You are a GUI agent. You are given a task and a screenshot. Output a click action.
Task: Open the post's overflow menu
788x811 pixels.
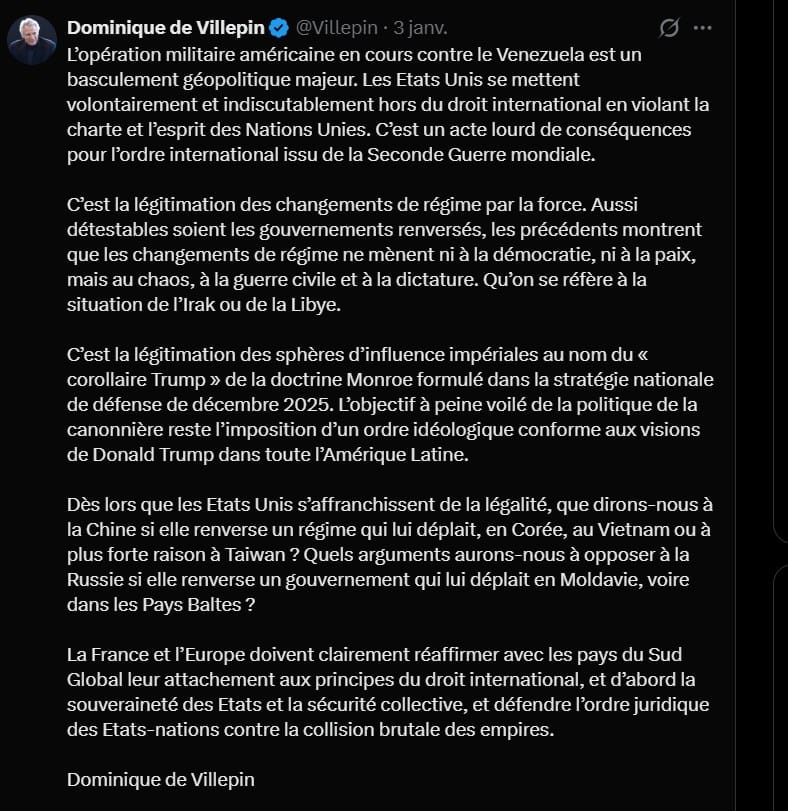point(704,27)
